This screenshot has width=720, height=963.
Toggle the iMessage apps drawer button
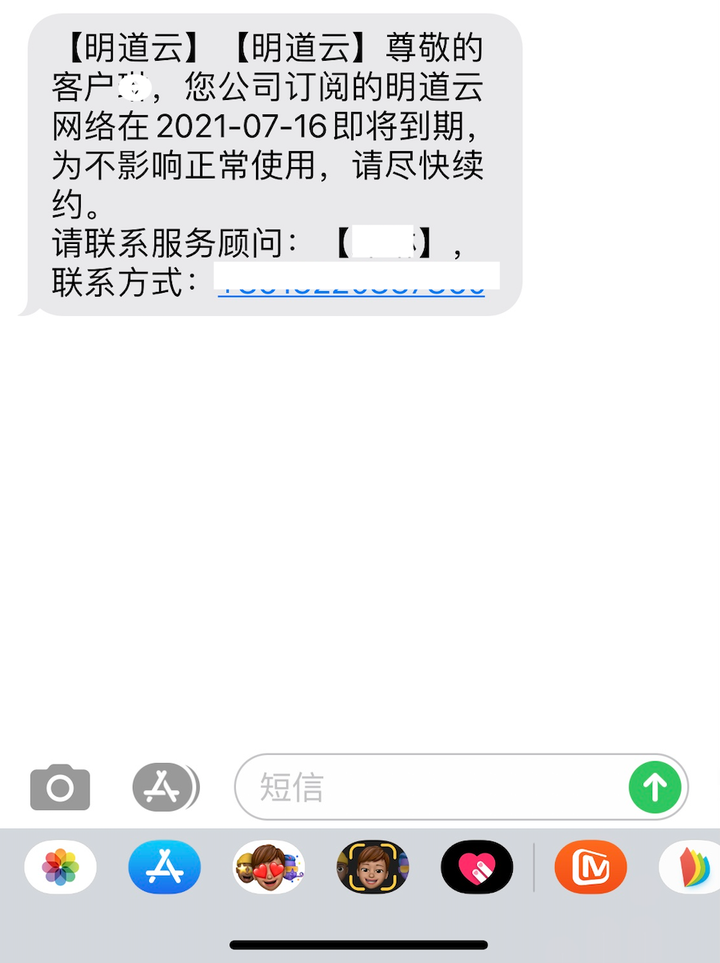tap(165, 788)
